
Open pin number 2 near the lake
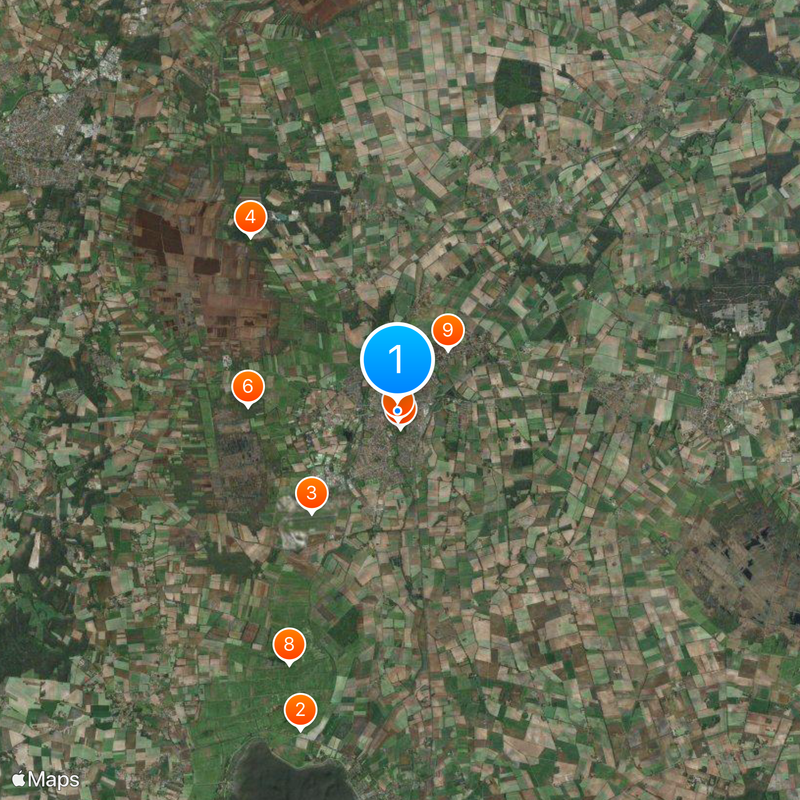[300, 710]
